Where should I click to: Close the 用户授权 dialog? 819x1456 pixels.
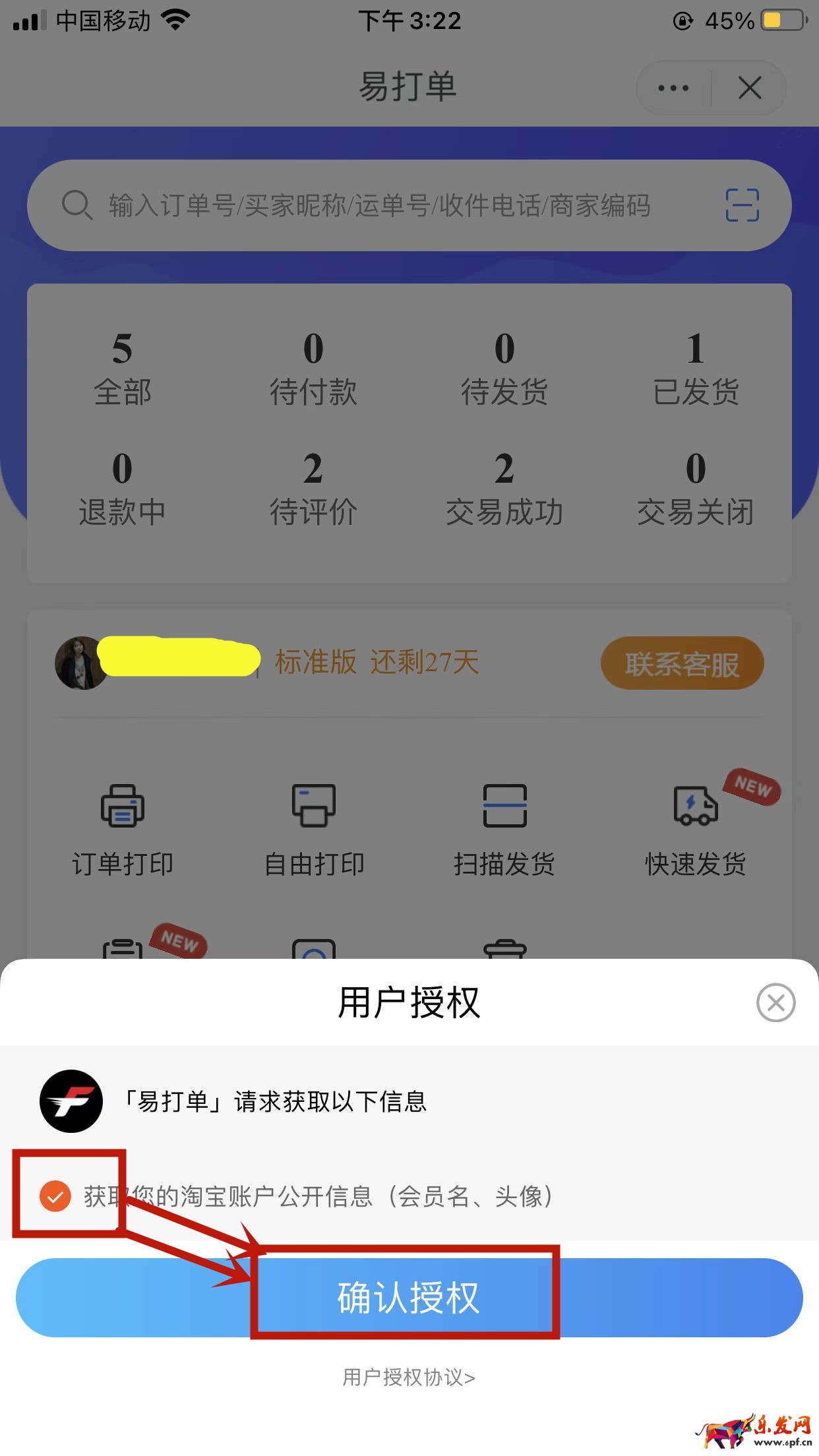click(x=775, y=1003)
